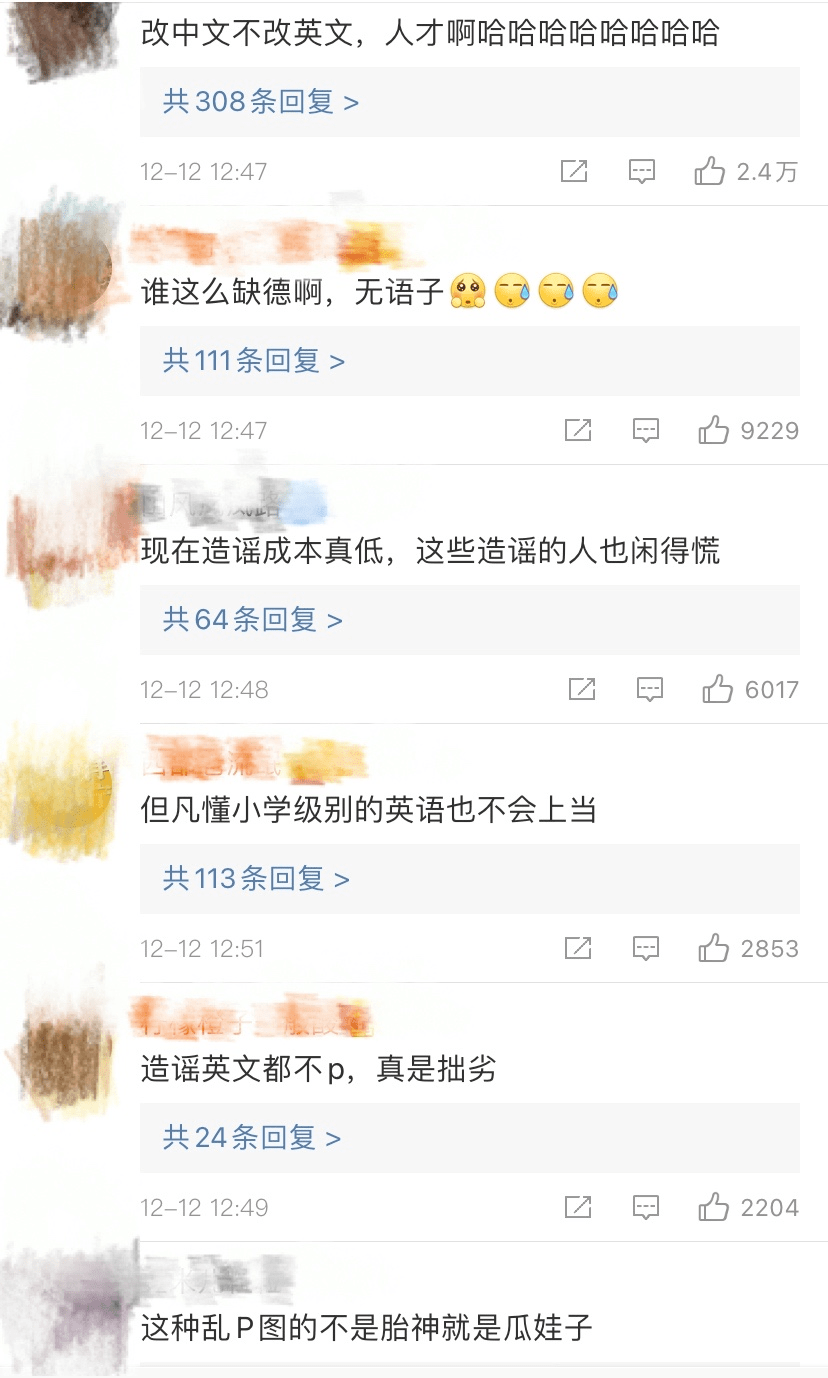Reply to the 但凡懂小学级别的英语 comment
Screen dimensions: 828x1378
(x=646, y=948)
